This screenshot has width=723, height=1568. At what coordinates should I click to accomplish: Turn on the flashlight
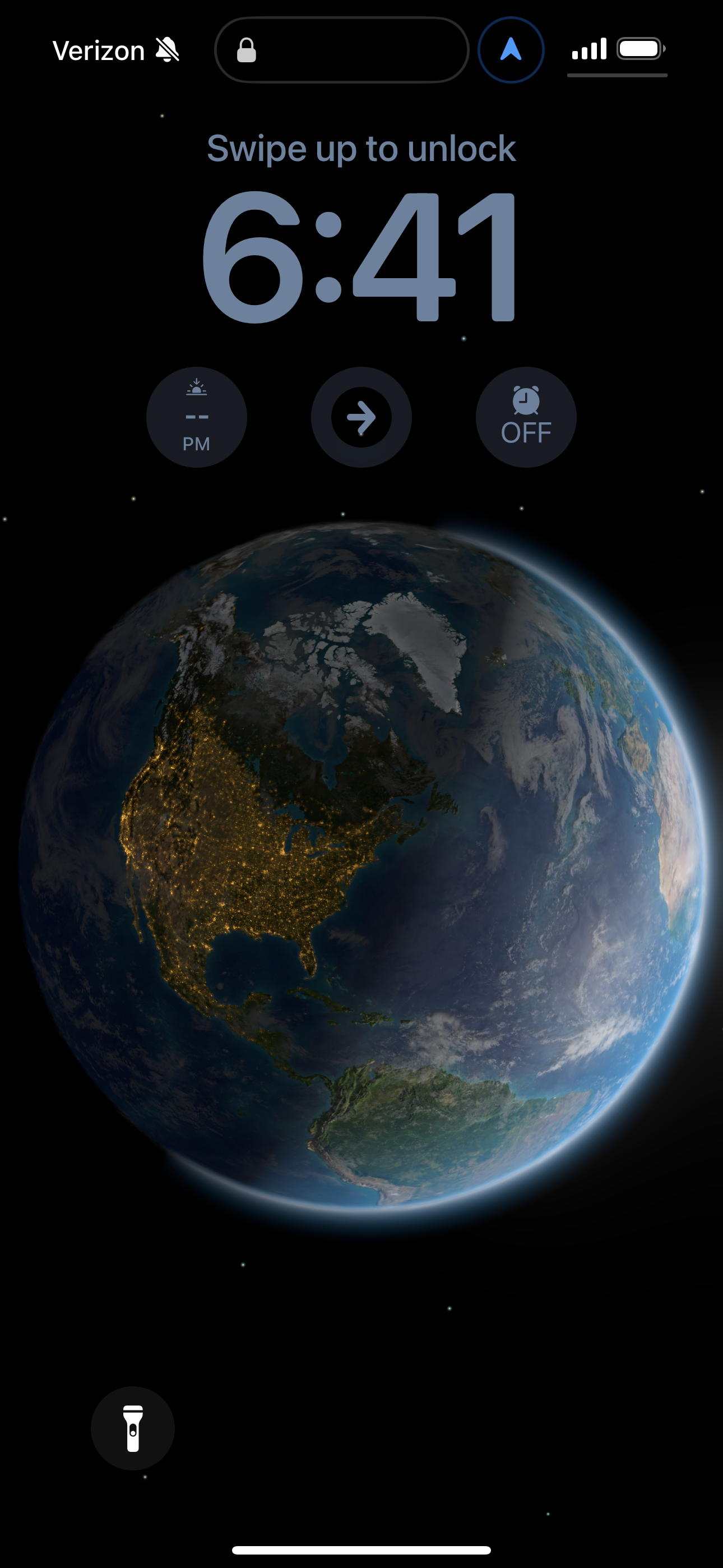[133, 1427]
